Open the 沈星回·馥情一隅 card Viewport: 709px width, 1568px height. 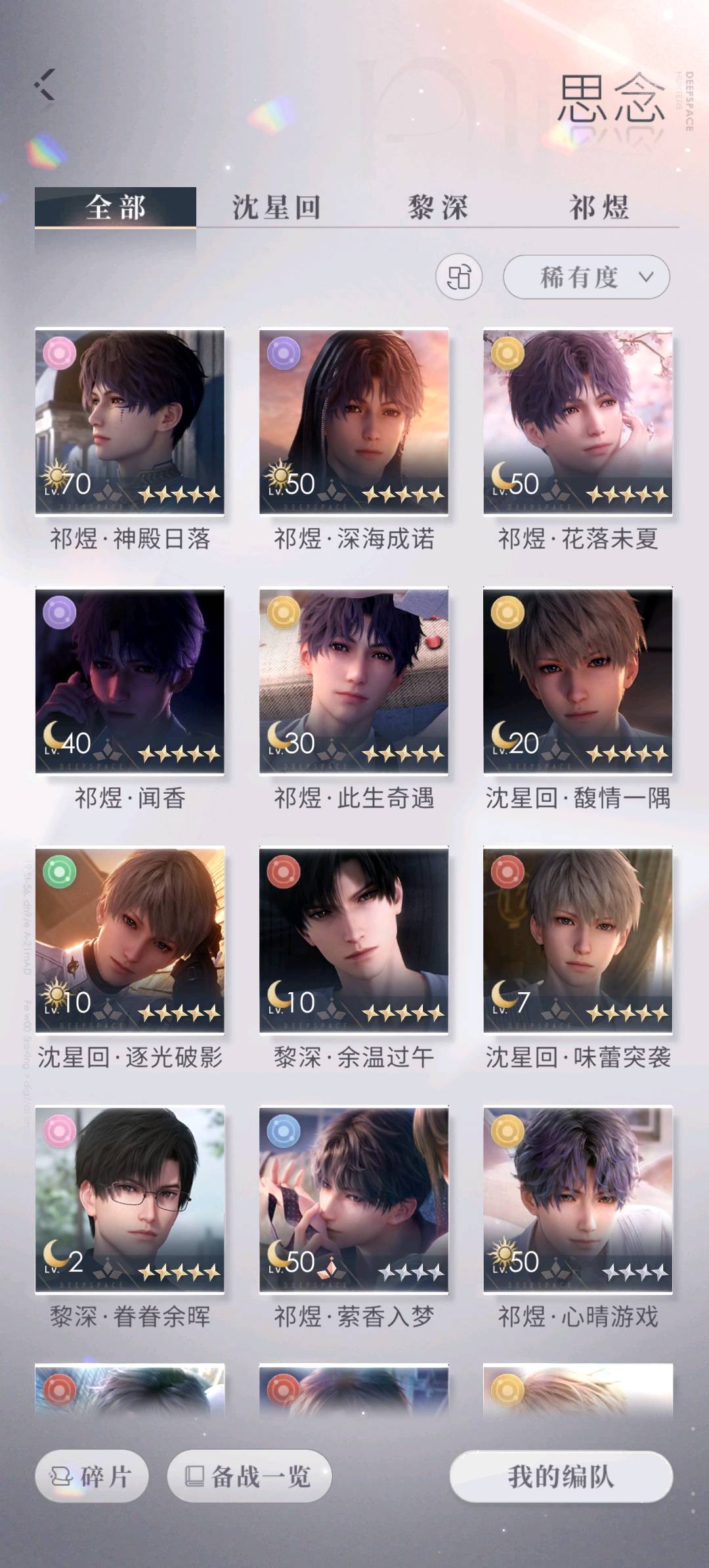coord(578,681)
